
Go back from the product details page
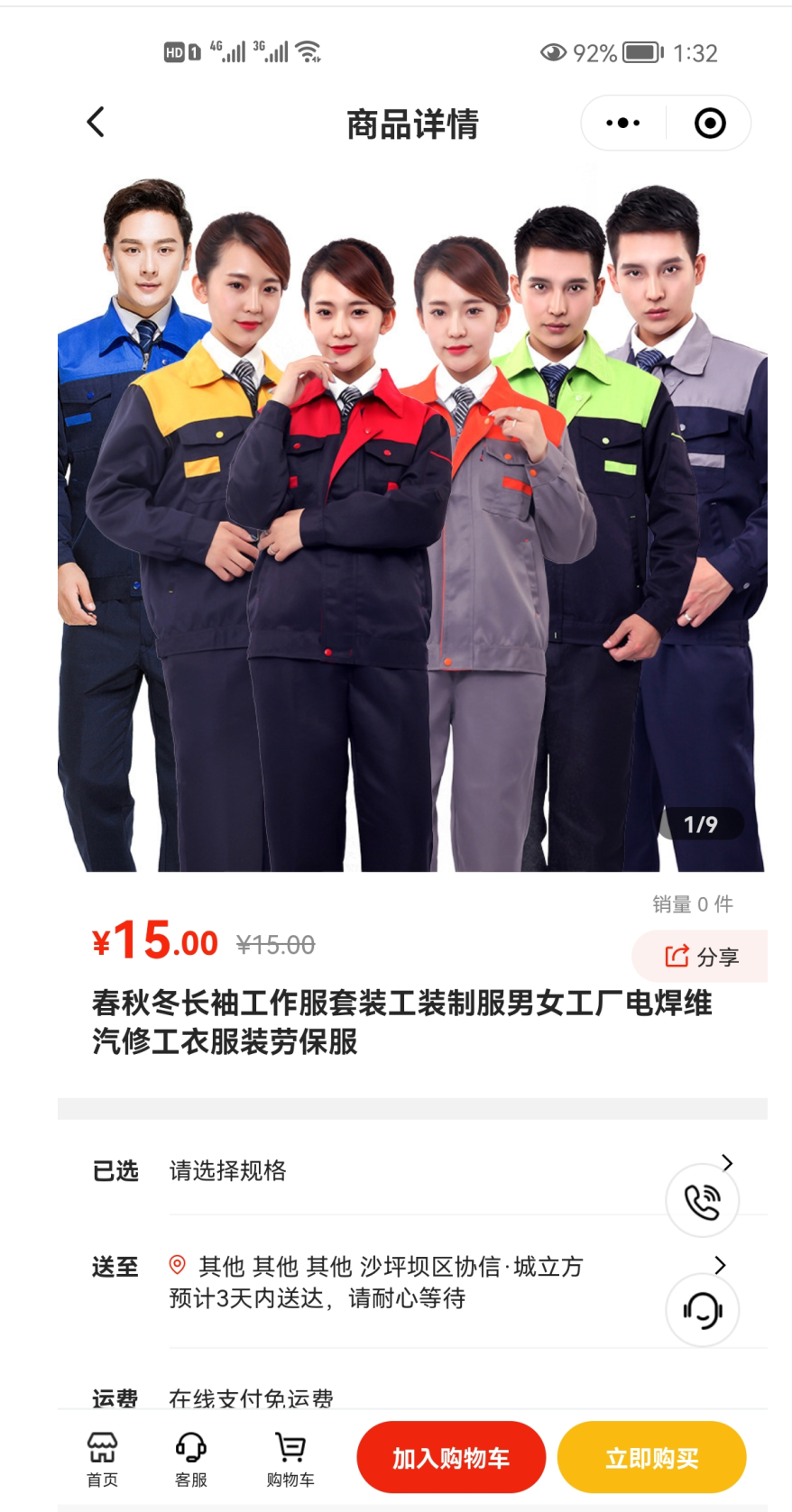tap(96, 123)
